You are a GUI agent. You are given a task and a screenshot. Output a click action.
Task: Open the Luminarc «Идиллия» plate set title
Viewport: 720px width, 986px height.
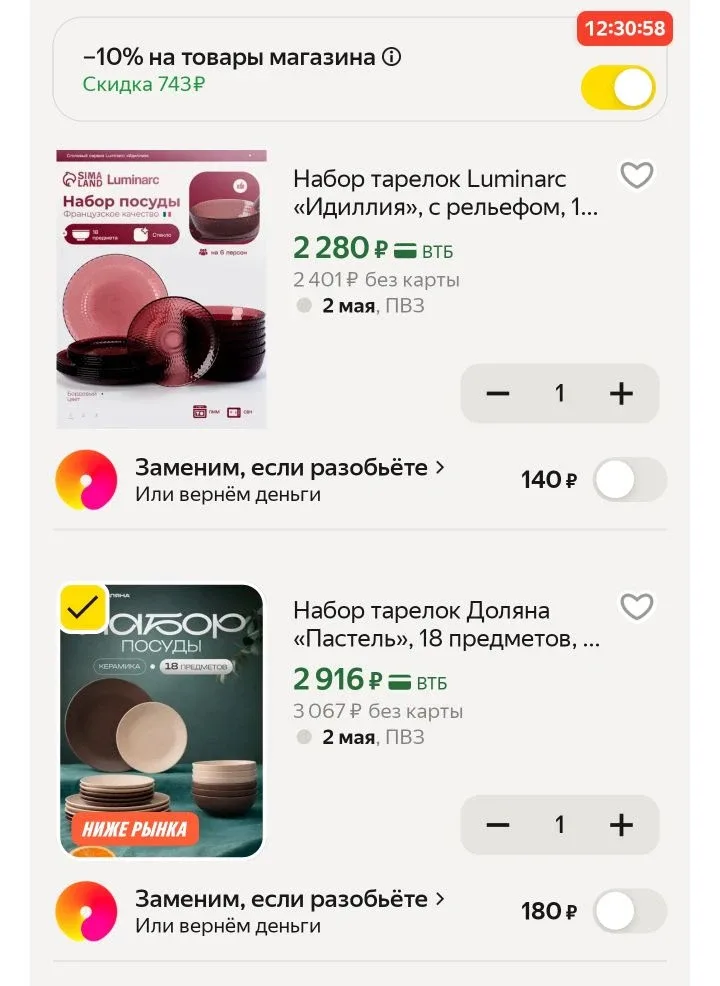coord(445,194)
